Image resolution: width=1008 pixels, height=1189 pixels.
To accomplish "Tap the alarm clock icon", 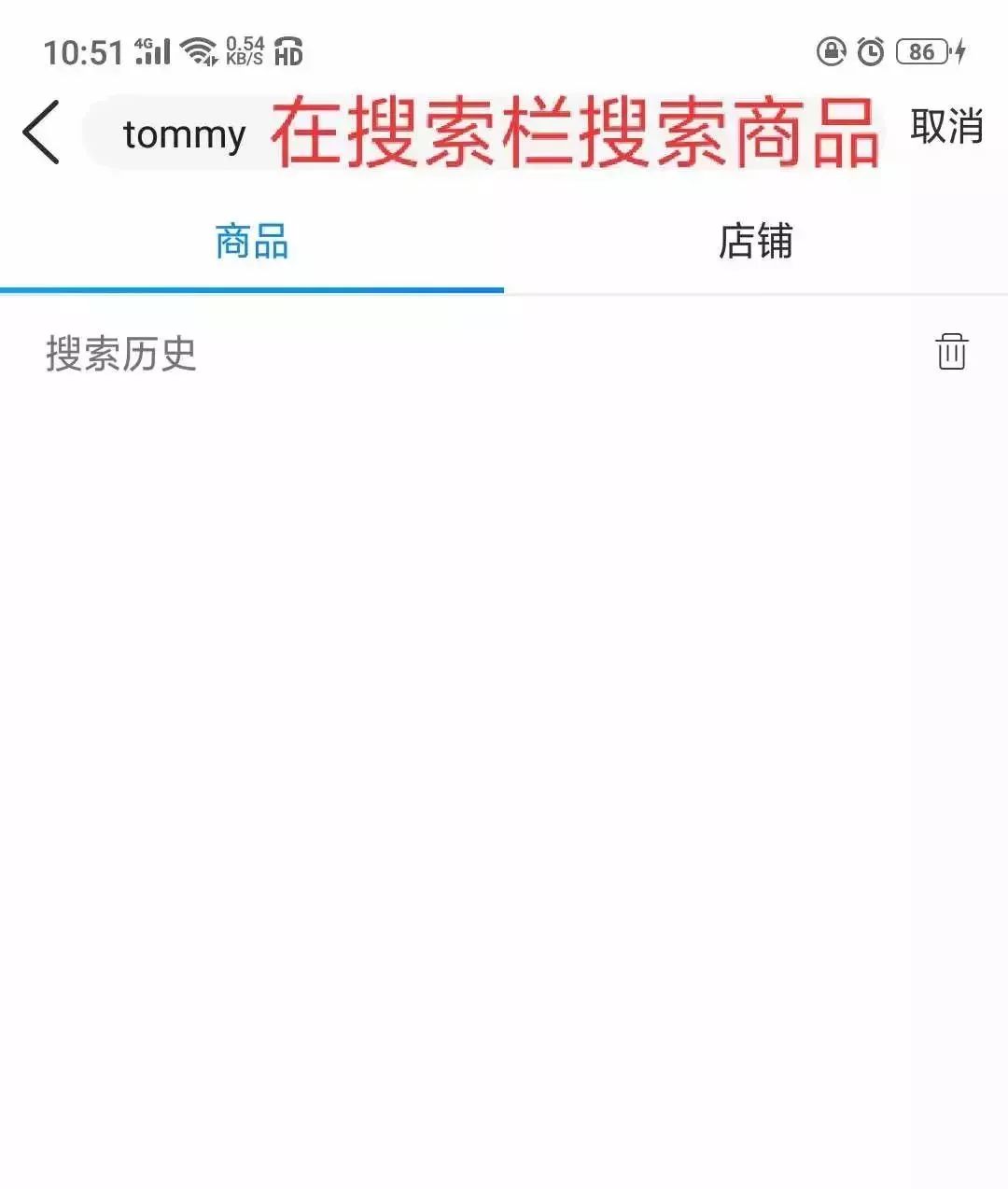I will (x=869, y=51).
